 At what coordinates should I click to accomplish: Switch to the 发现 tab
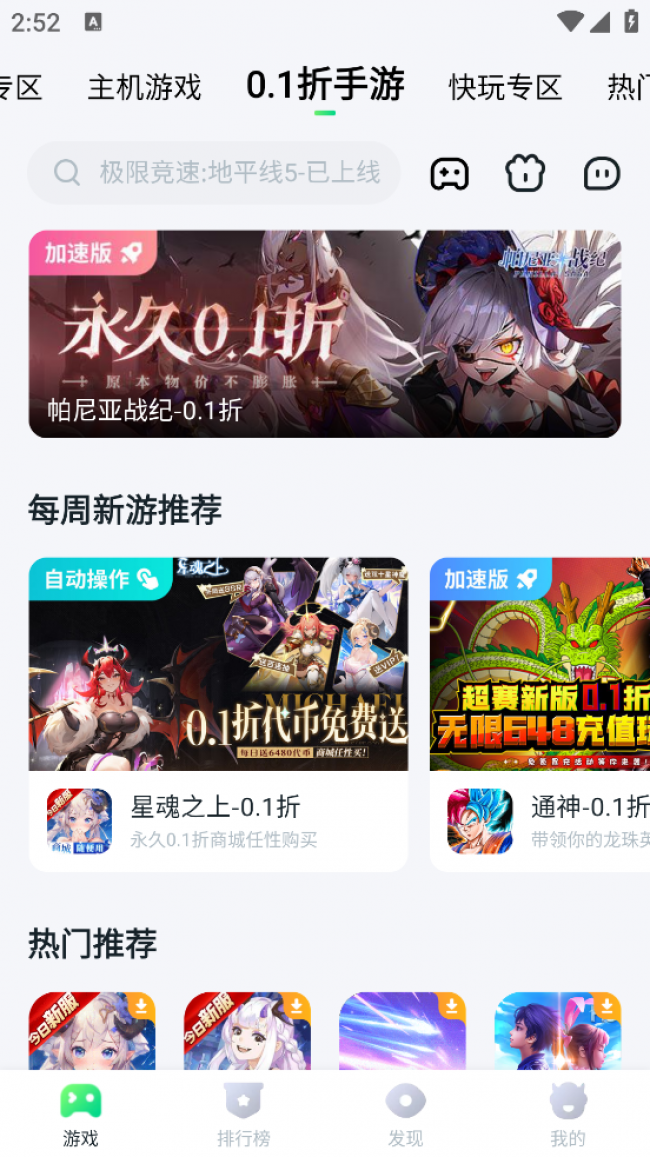click(x=405, y=1114)
